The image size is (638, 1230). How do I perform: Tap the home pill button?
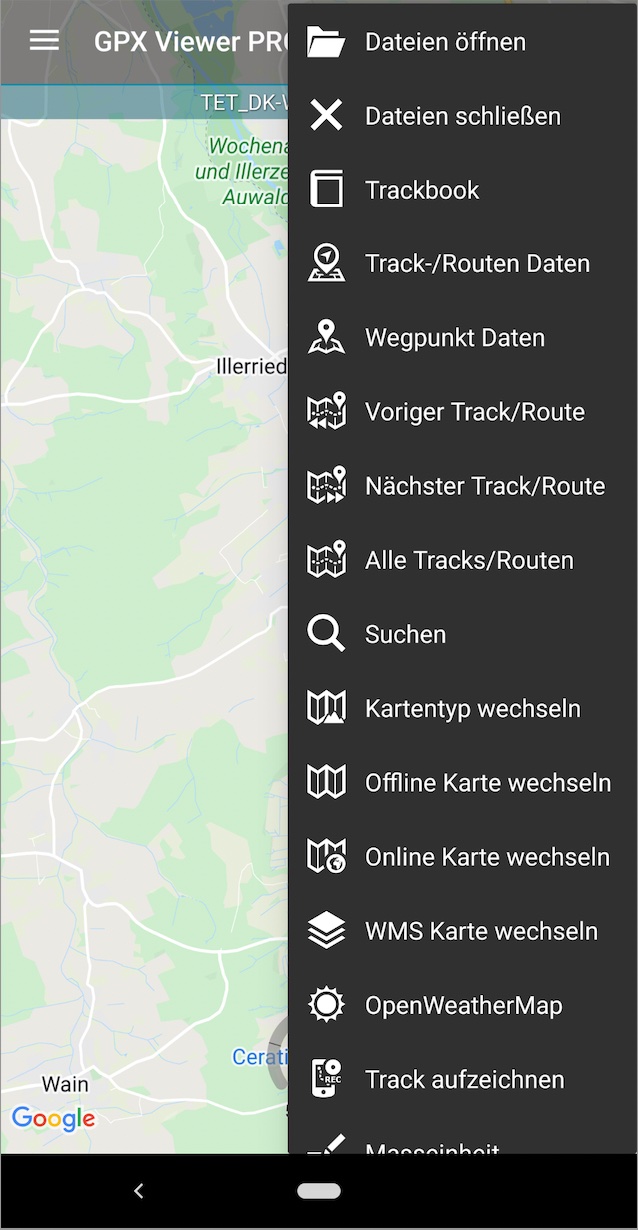pyautogui.click(x=319, y=1191)
